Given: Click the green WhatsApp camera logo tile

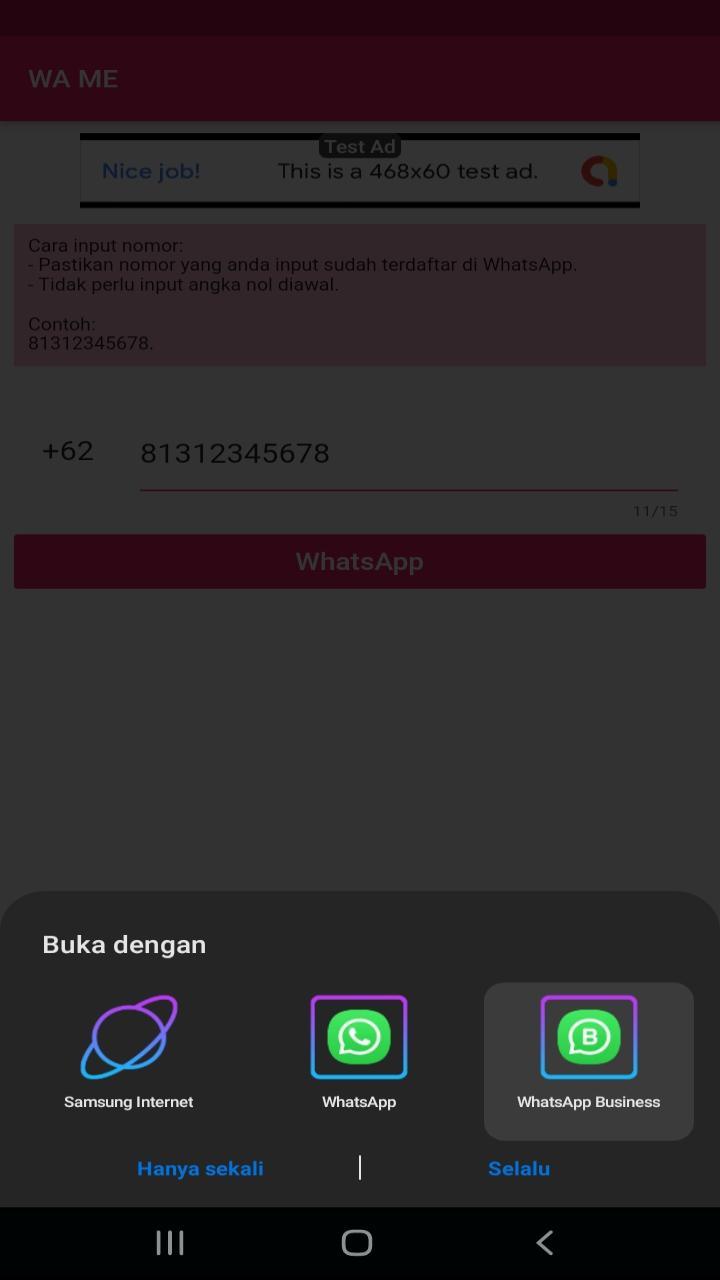Looking at the screenshot, I should pyautogui.click(x=358, y=1036).
